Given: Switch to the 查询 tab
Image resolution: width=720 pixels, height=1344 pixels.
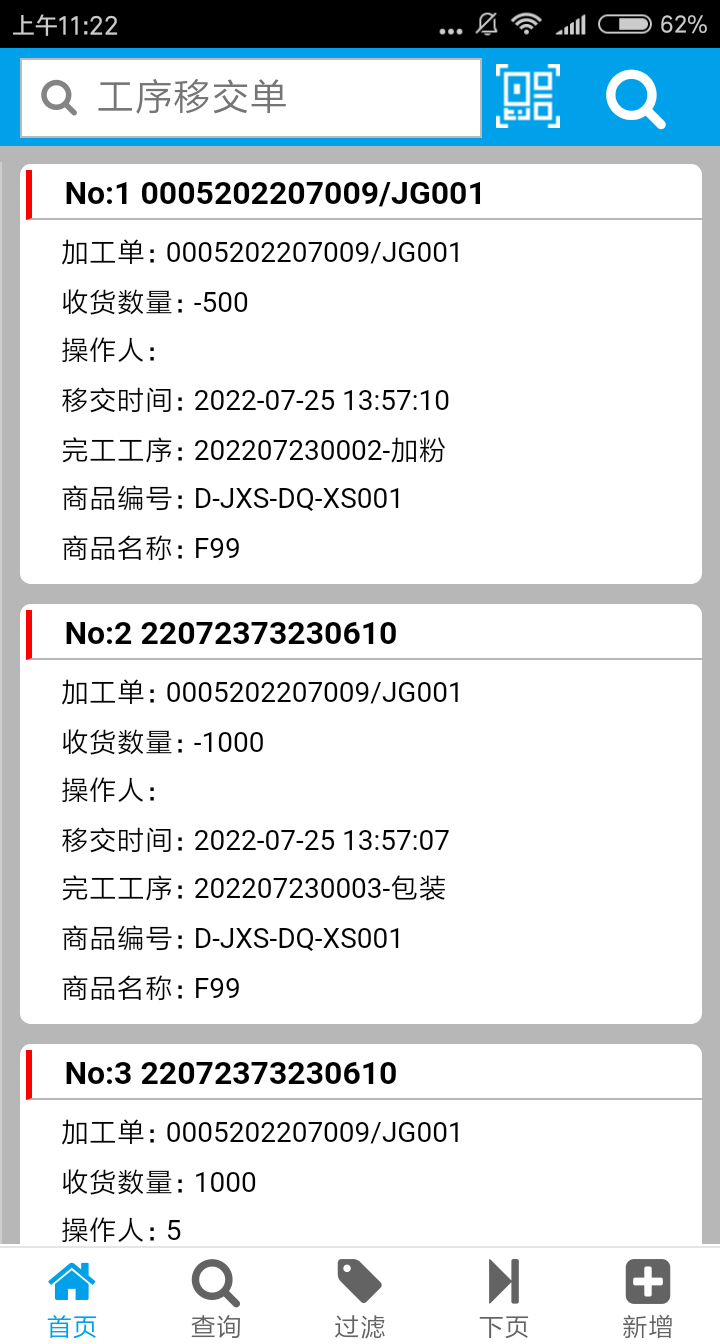Looking at the screenshot, I should (x=216, y=1297).
